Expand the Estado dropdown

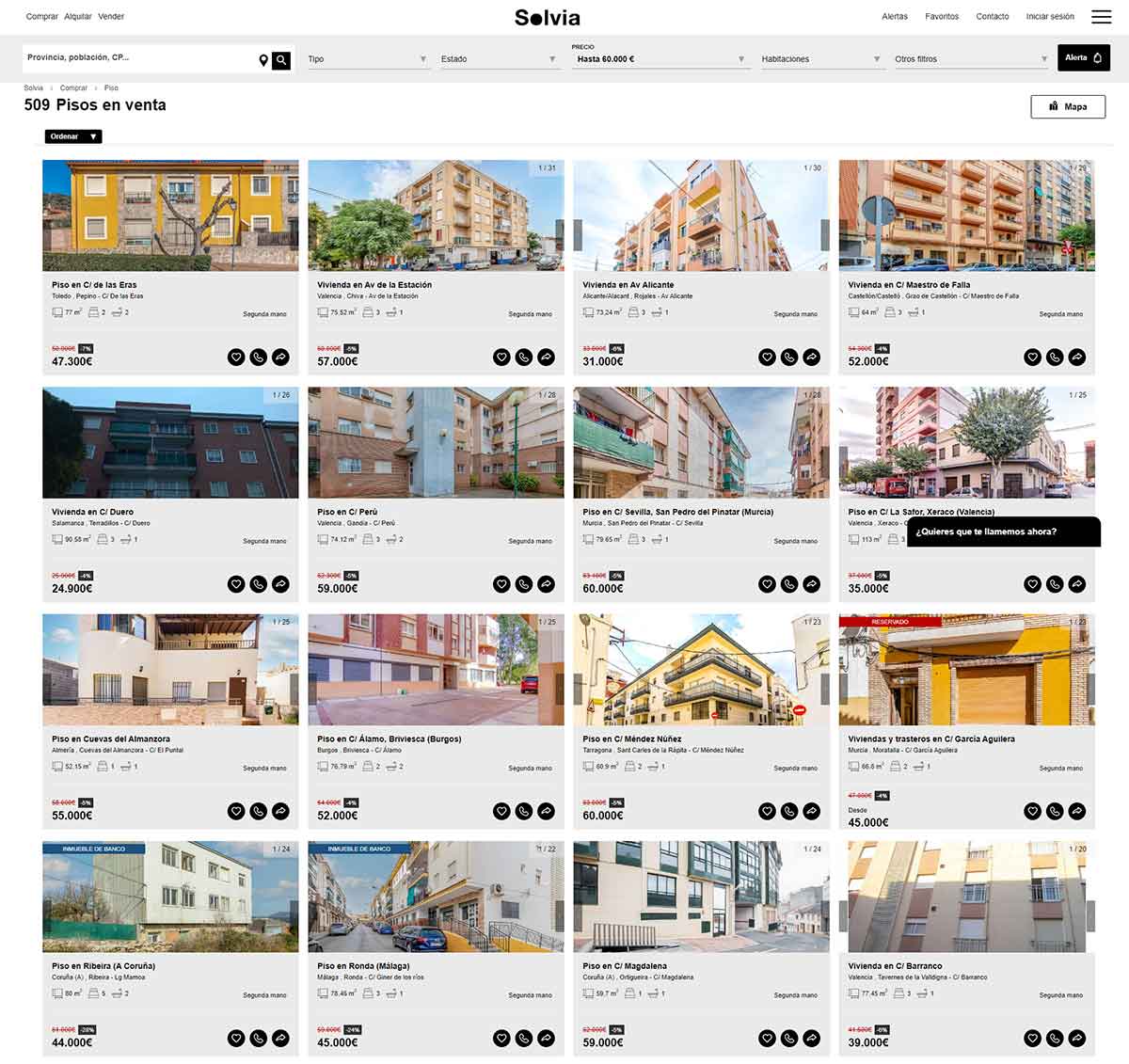coord(500,59)
